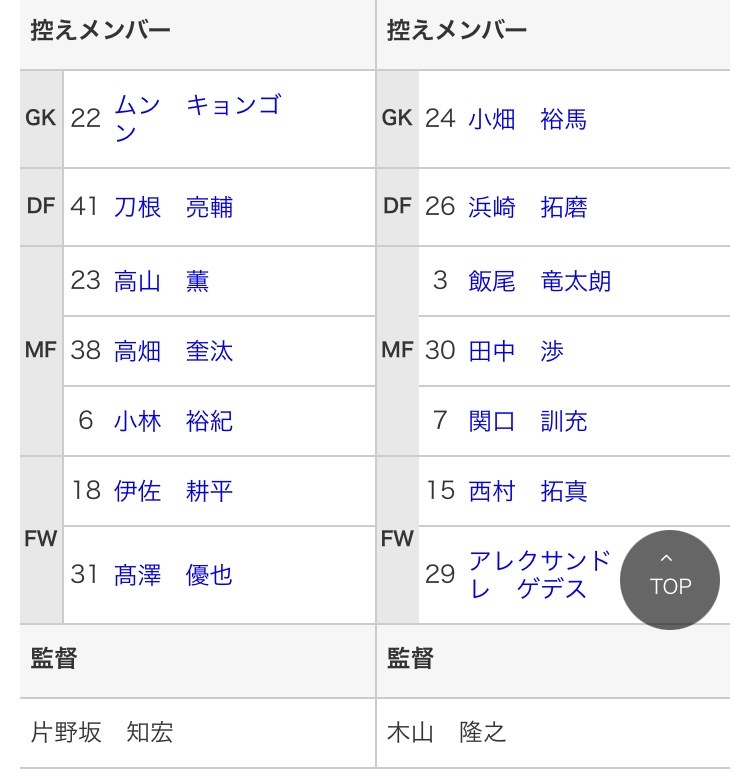
Task: Open 高畑 奎汰 player page
Action: (173, 351)
